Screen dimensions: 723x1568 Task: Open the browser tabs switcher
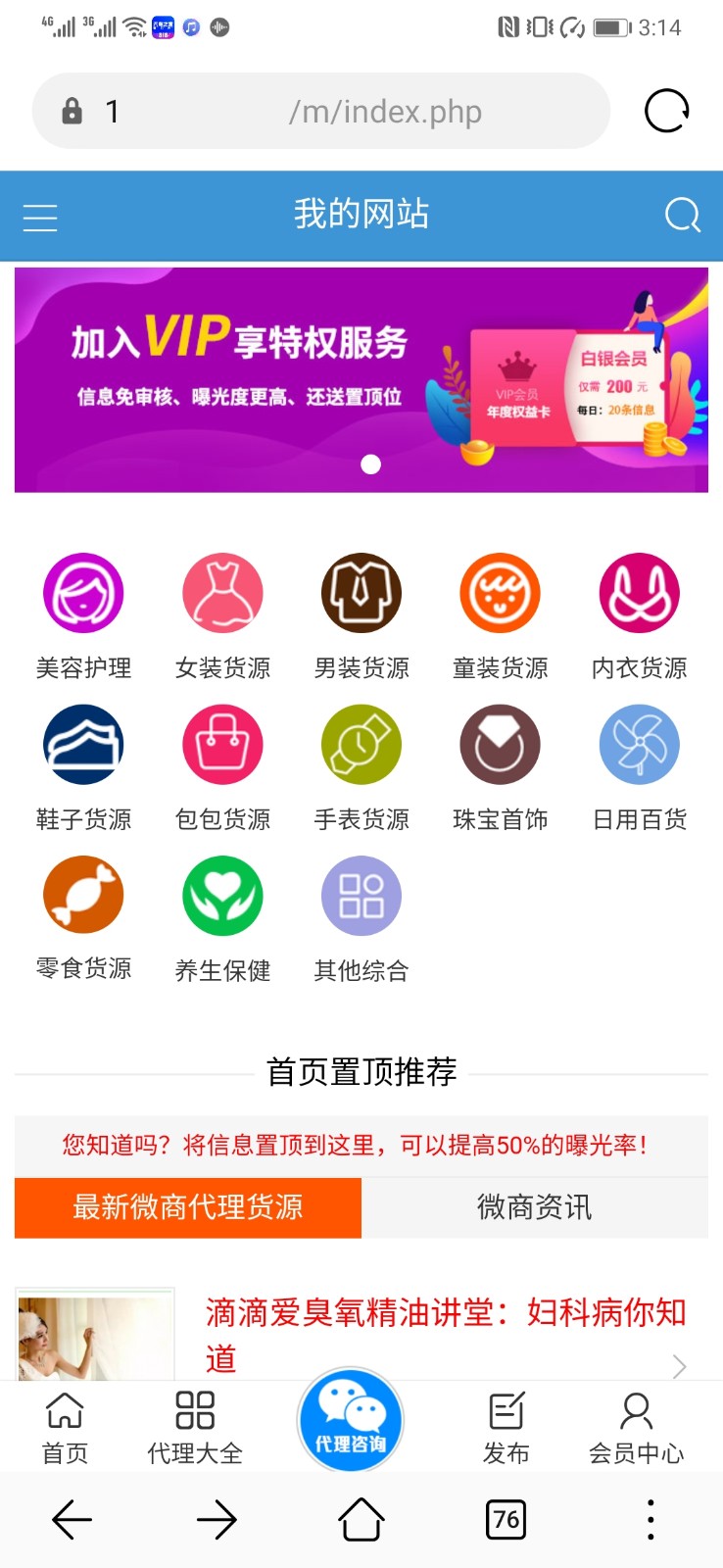506,1520
